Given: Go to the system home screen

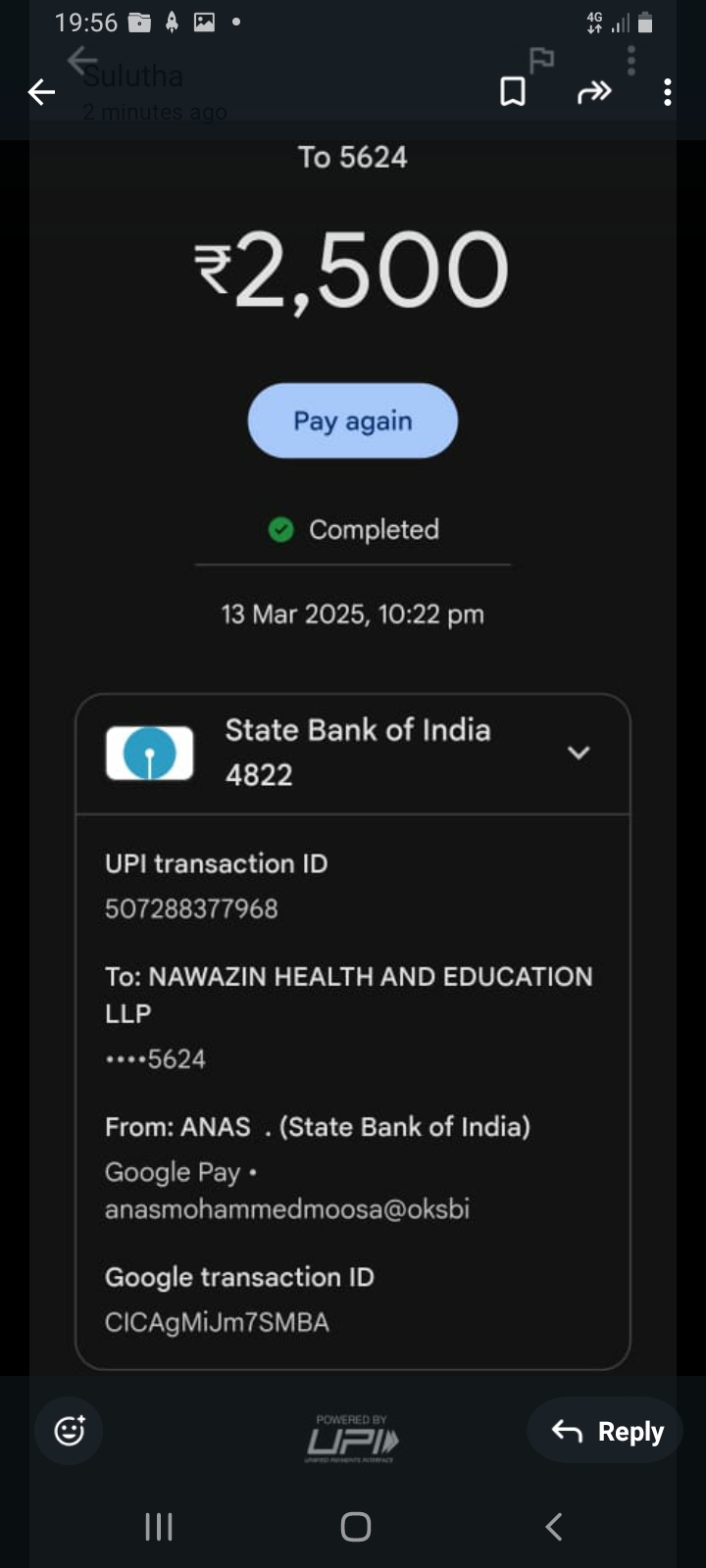Looking at the screenshot, I should pos(355,1526).
